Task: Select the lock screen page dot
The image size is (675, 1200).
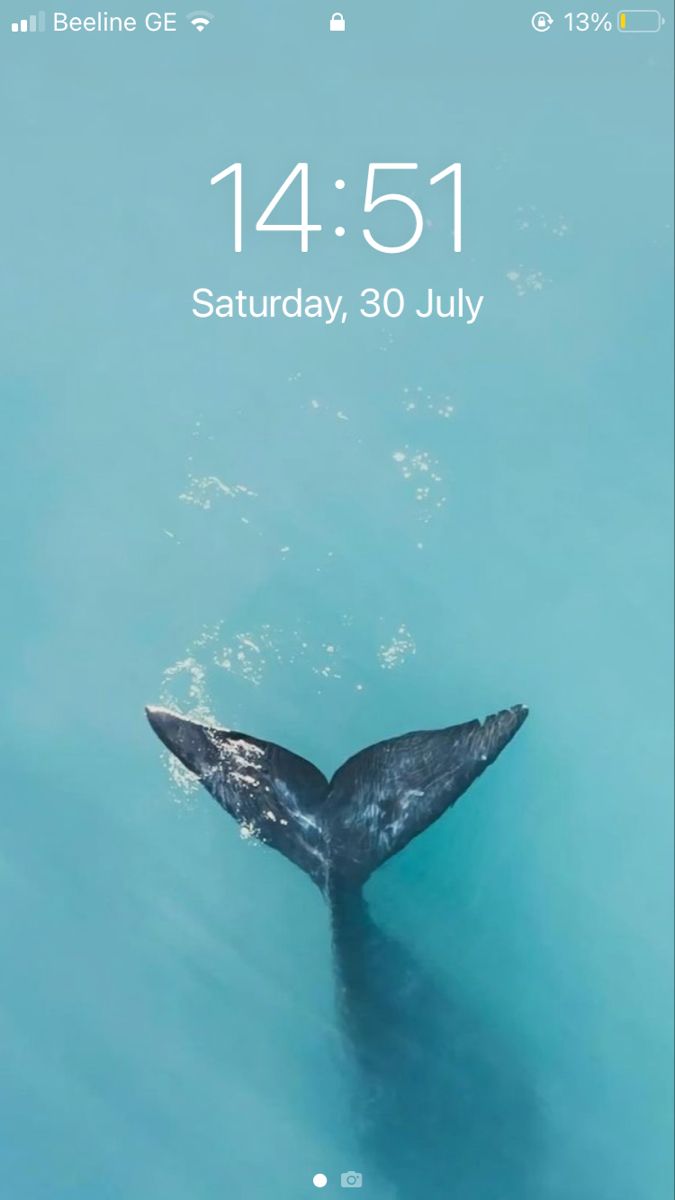Action: (x=320, y=1180)
